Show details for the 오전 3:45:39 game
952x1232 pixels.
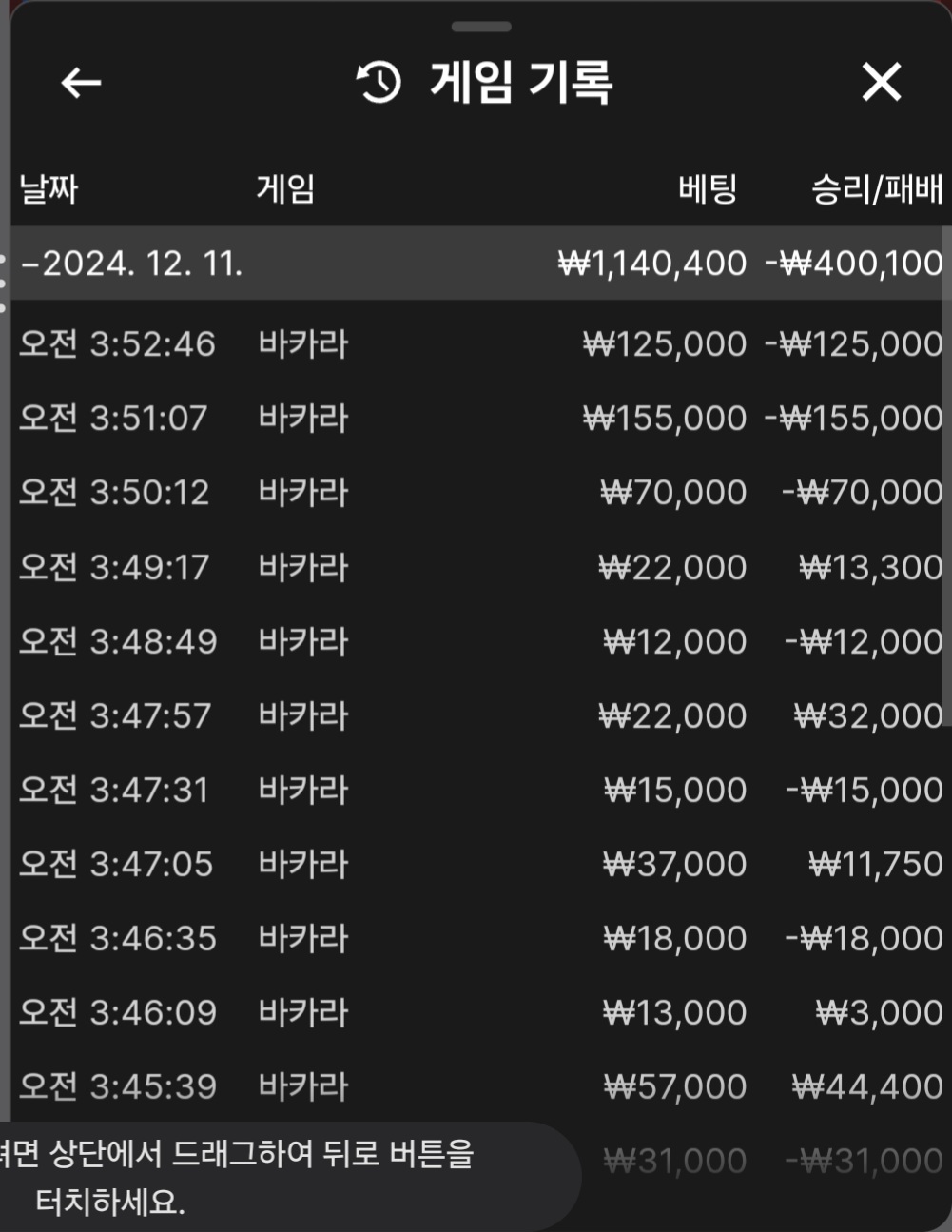pos(476,1086)
